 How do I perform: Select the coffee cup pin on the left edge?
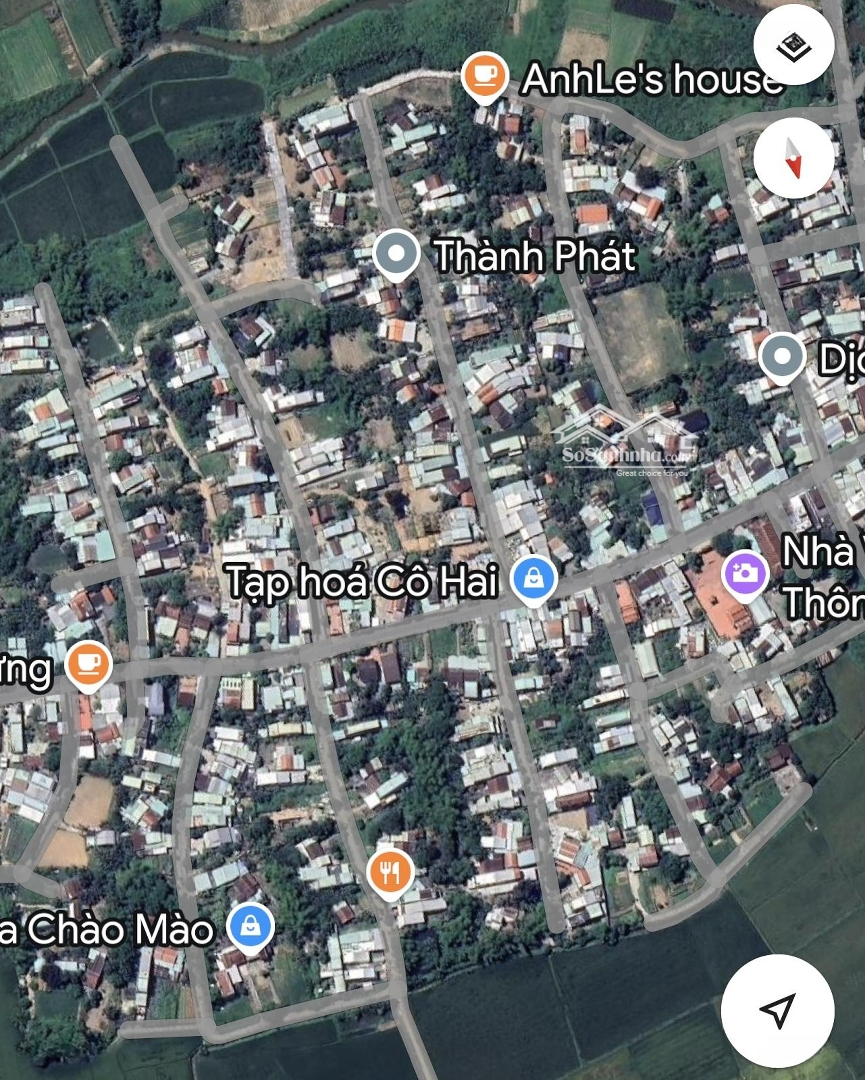coord(88,664)
